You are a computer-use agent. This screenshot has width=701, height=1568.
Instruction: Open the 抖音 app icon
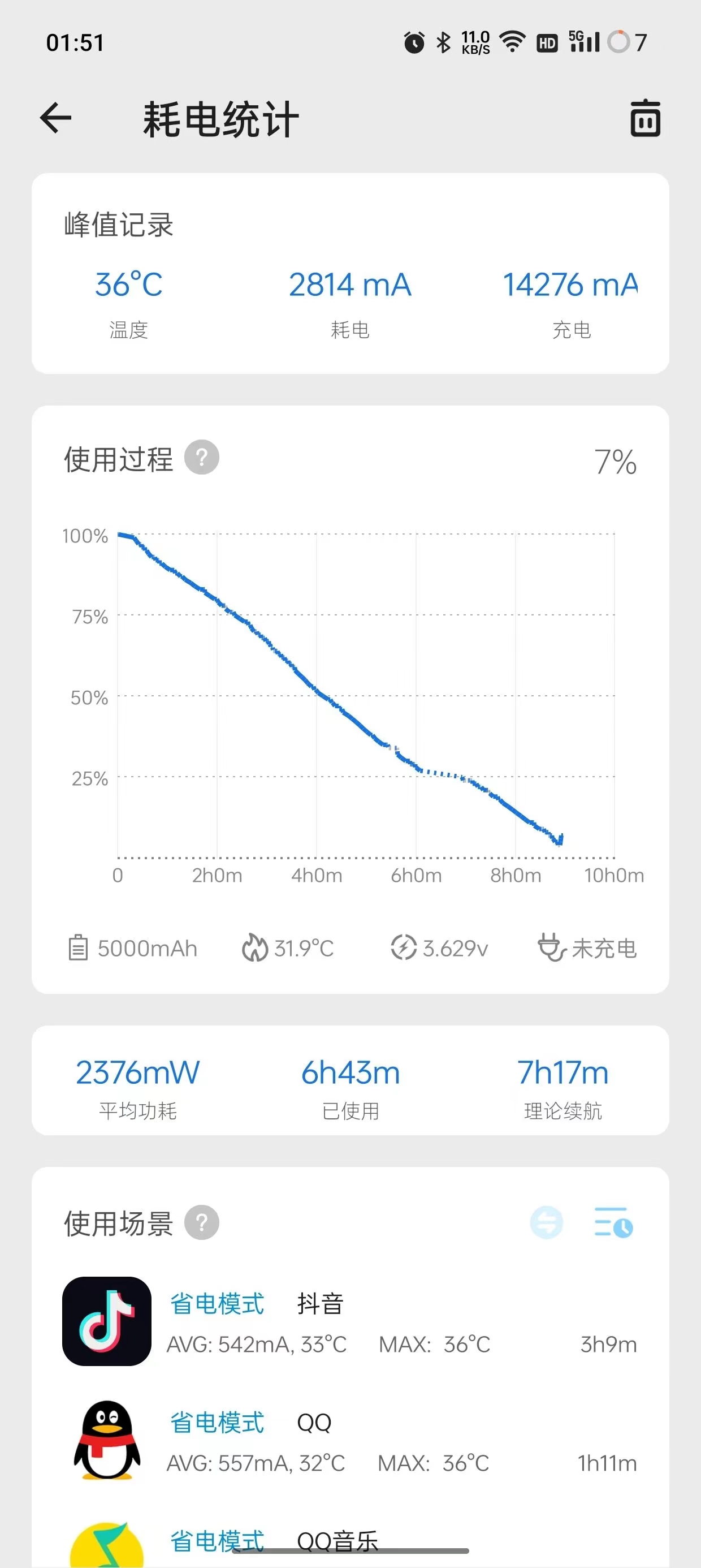(107, 1322)
